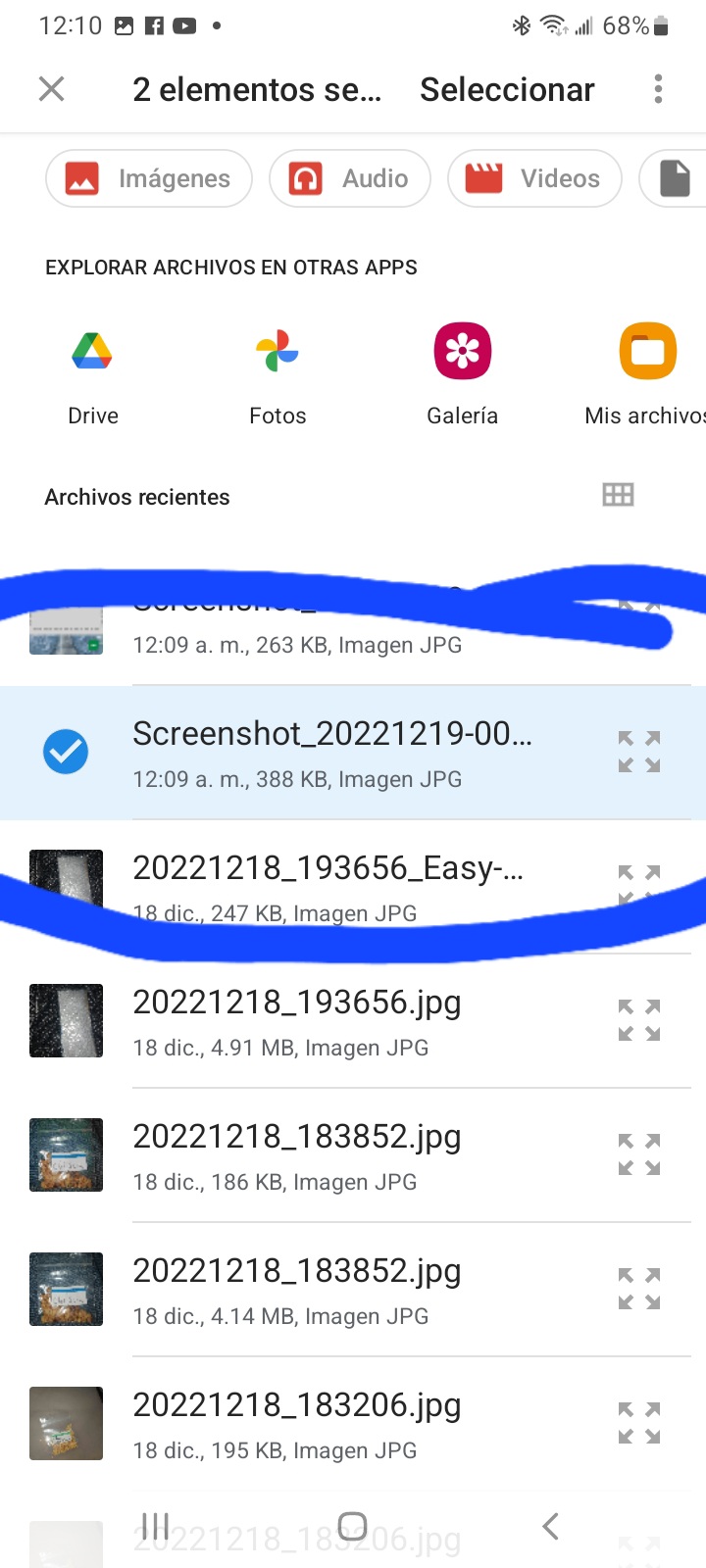The height and width of the screenshot is (1568, 706).
Task: Go back using system navigation
Action: point(550,1526)
